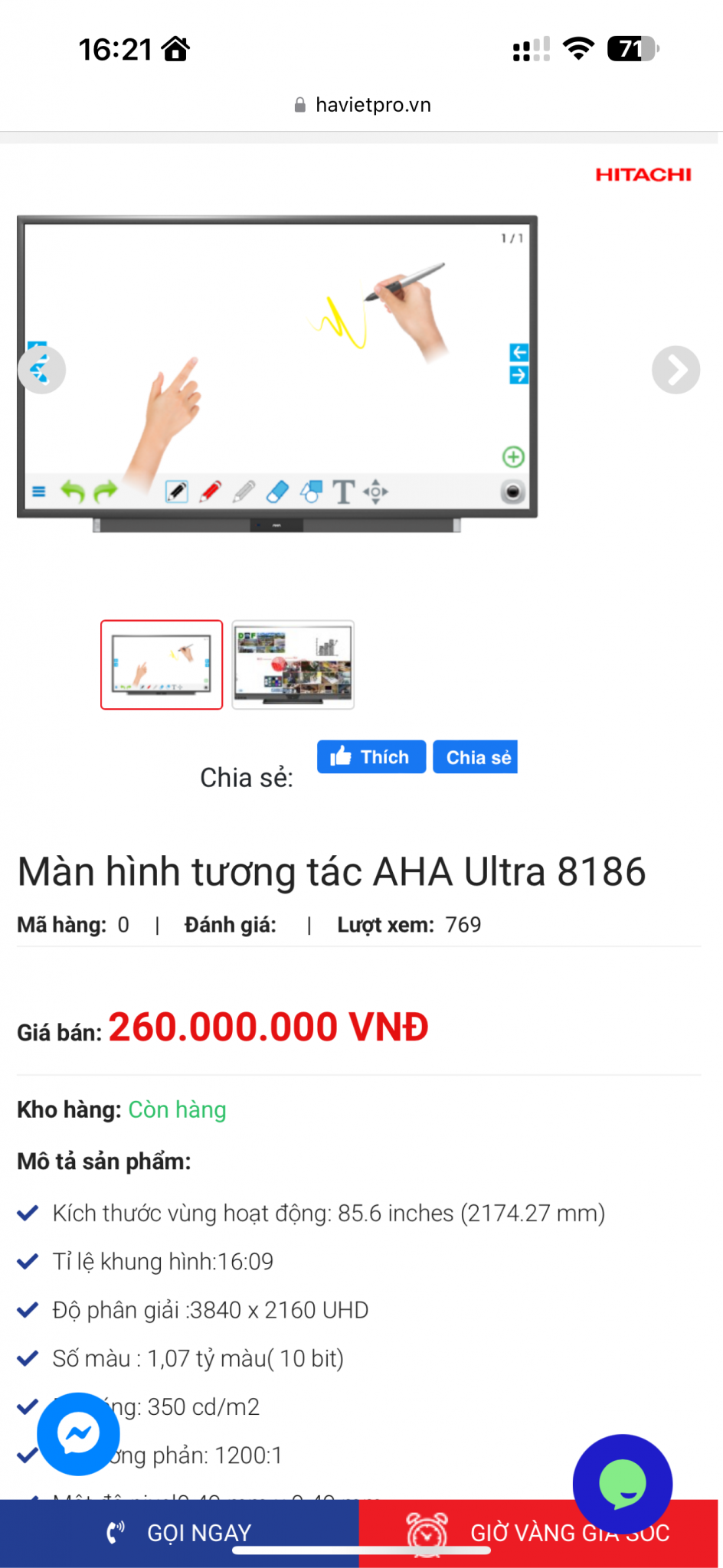Show the next product image
Image resolution: width=723 pixels, height=1568 pixels.
tap(676, 370)
